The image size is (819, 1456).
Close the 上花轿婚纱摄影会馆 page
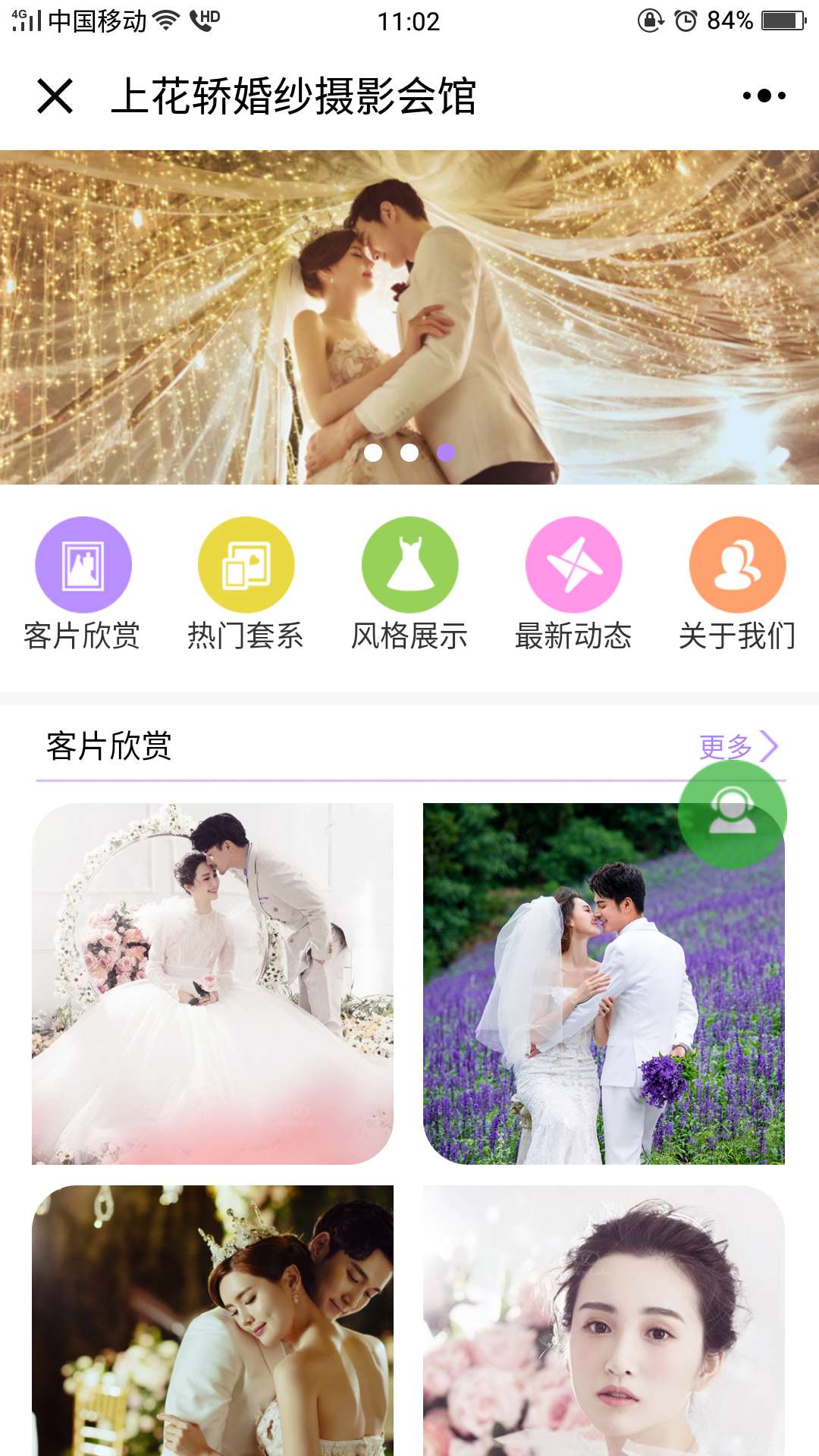[55, 96]
